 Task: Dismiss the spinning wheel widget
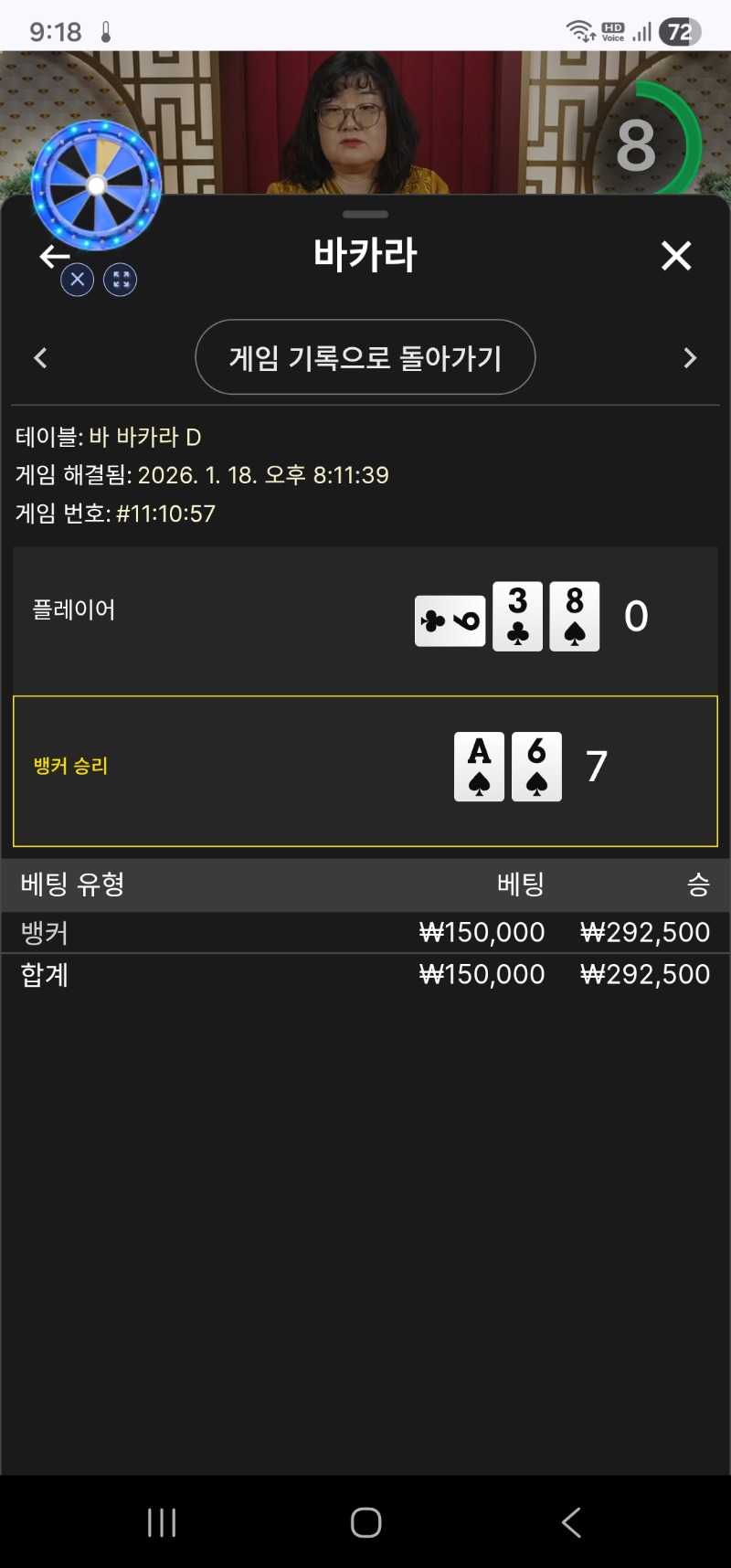pos(78,280)
